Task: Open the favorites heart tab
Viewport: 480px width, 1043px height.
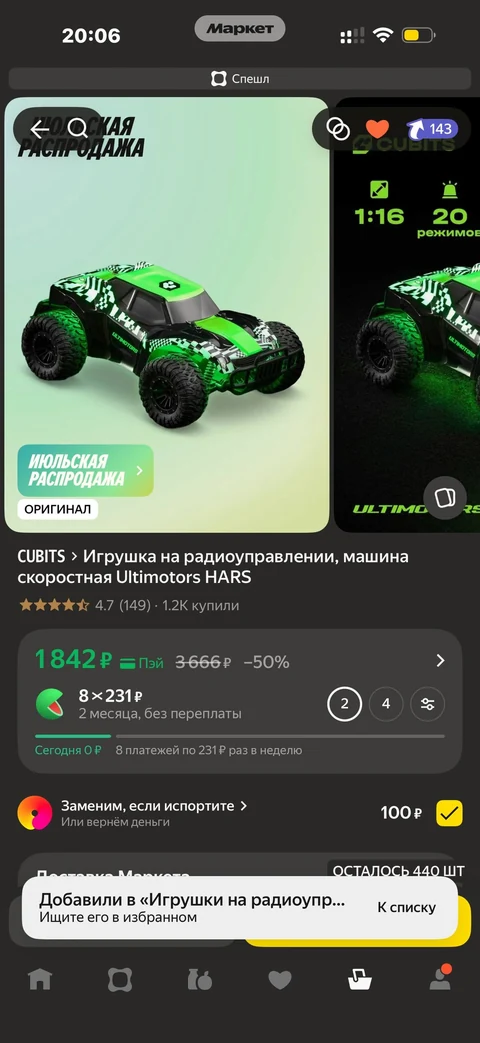Action: click(280, 980)
